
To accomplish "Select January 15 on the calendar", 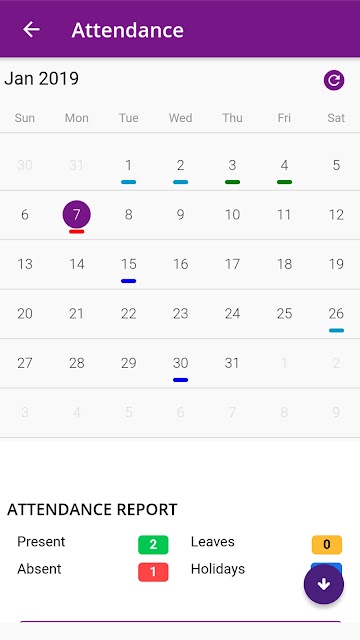I will coord(129,264).
